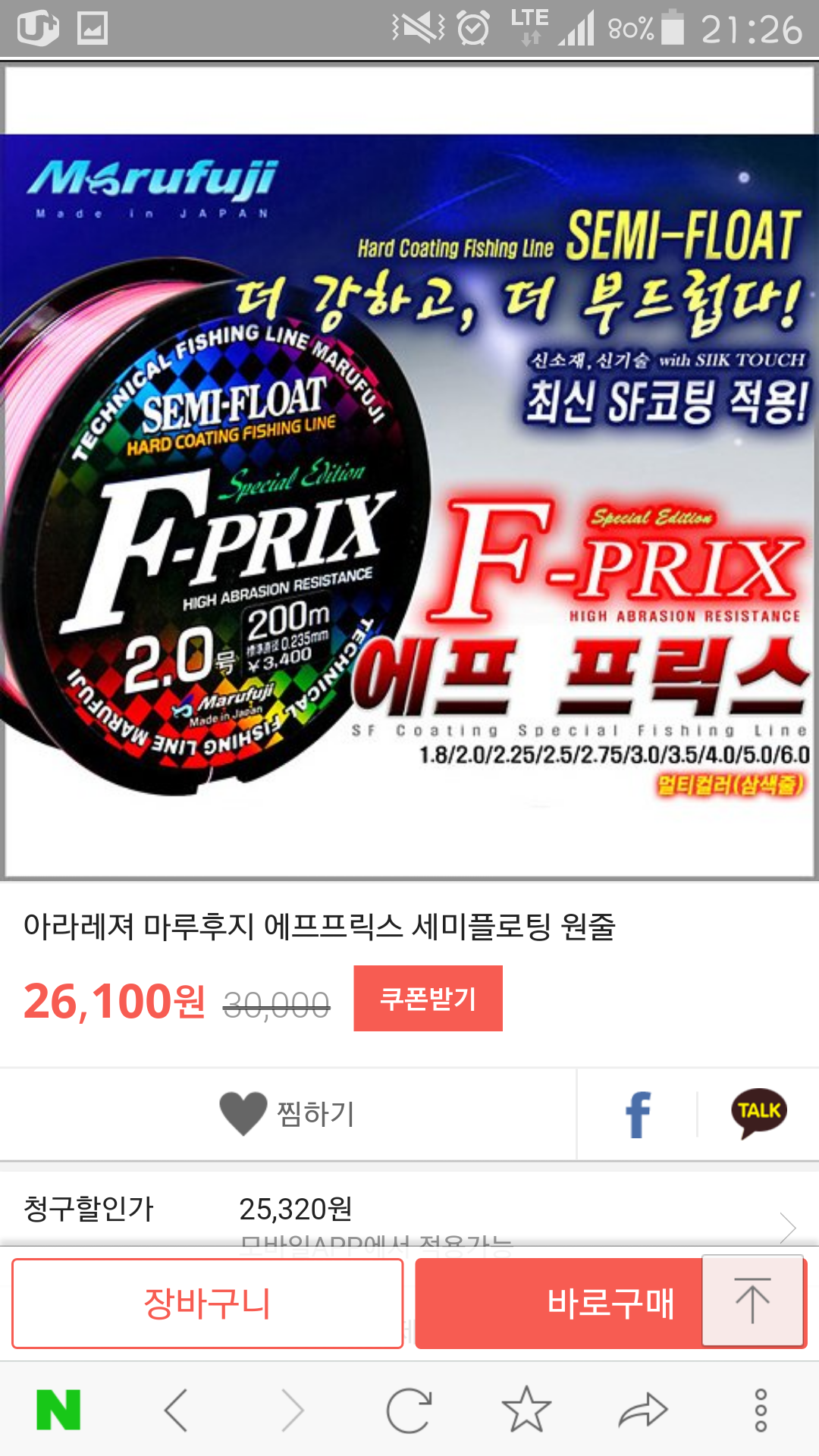The height and width of the screenshot is (1456, 819).
Task: Open the browser overflow menu
Action: 761,1410
